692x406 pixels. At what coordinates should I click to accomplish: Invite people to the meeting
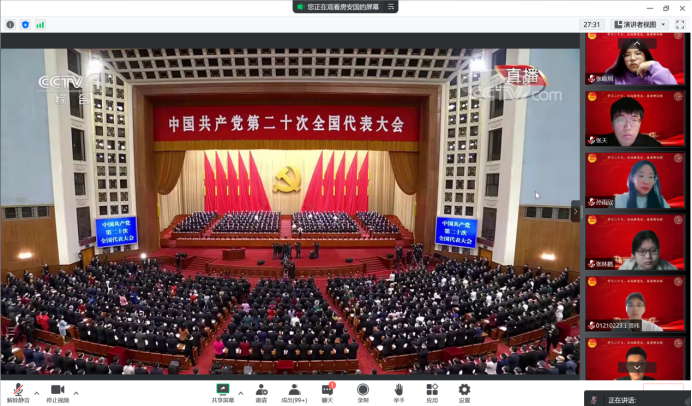(261, 390)
